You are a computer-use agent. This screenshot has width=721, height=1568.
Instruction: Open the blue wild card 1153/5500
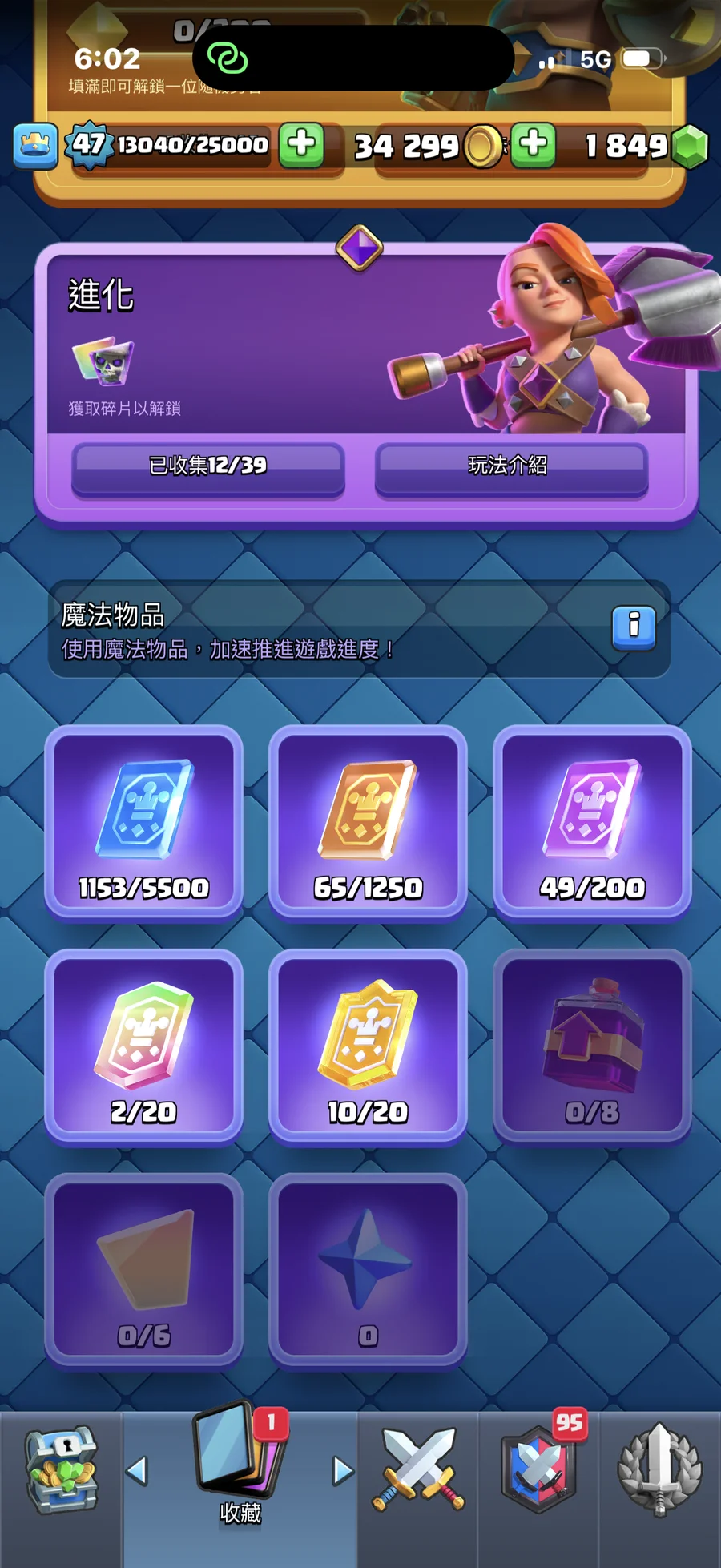(143, 822)
